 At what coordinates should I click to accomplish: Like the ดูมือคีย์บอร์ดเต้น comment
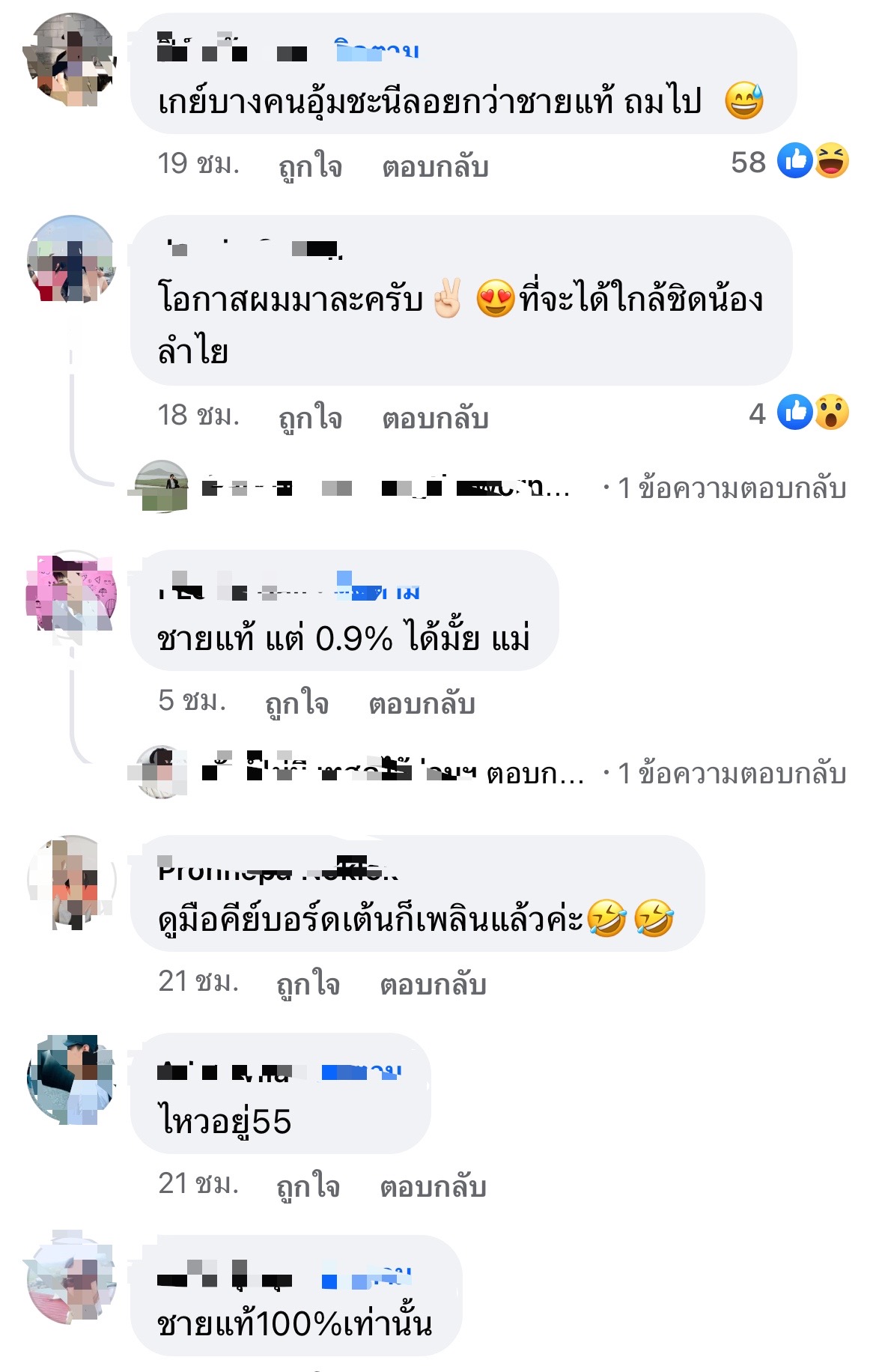(x=308, y=984)
